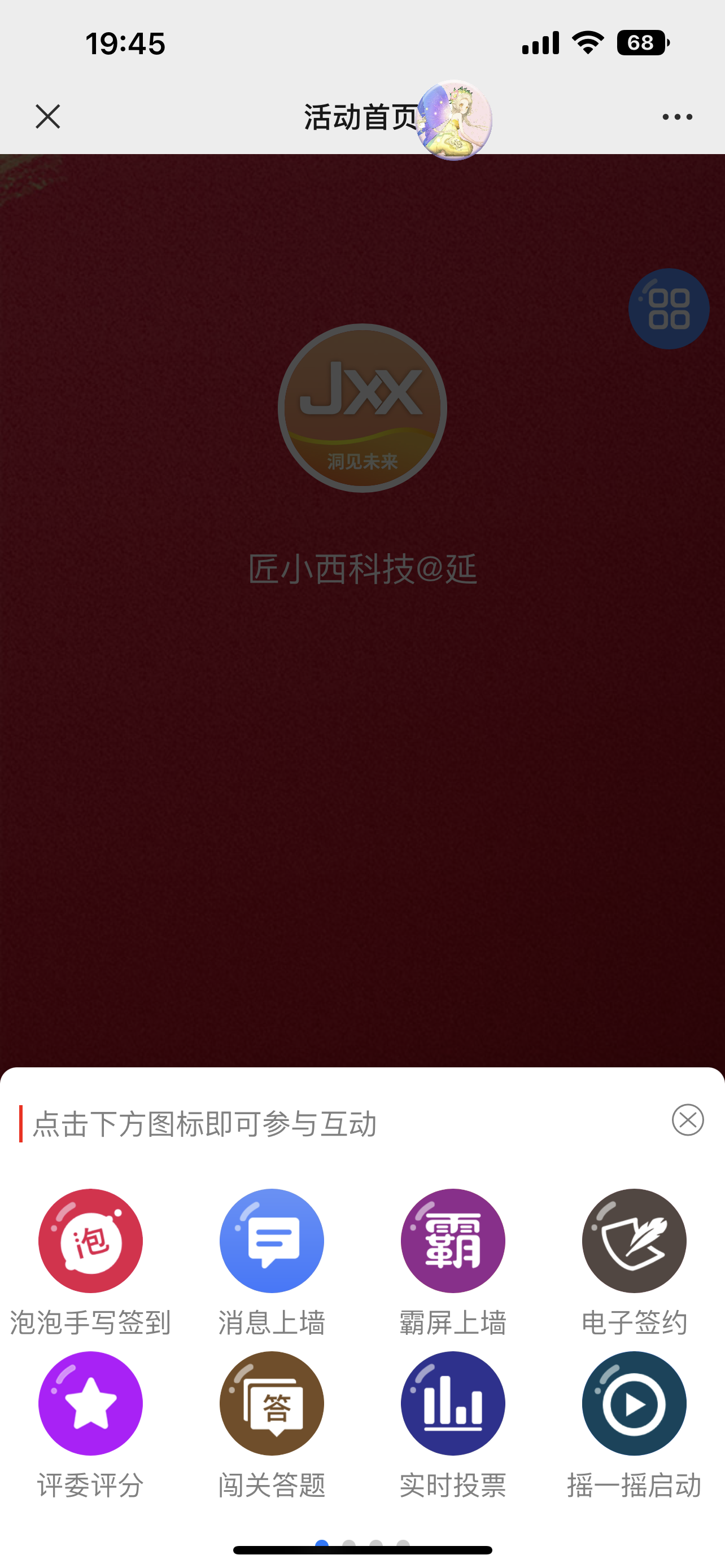This screenshot has width=725, height=1568.
Task: Open 电子签约
Action: point(634,1241)
